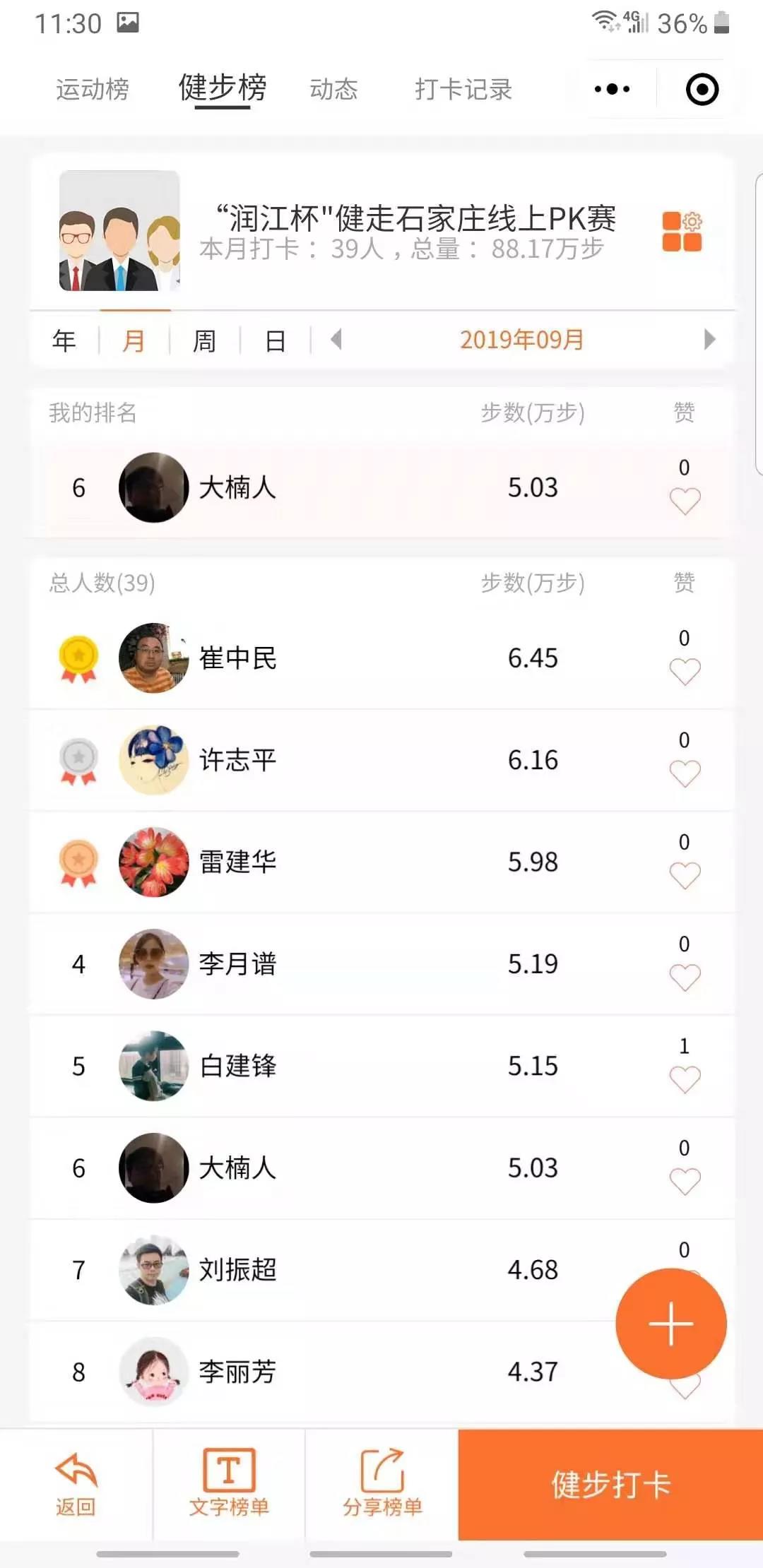Go to the next month
Screen dimensions: 763x1568
pos(709,340)
